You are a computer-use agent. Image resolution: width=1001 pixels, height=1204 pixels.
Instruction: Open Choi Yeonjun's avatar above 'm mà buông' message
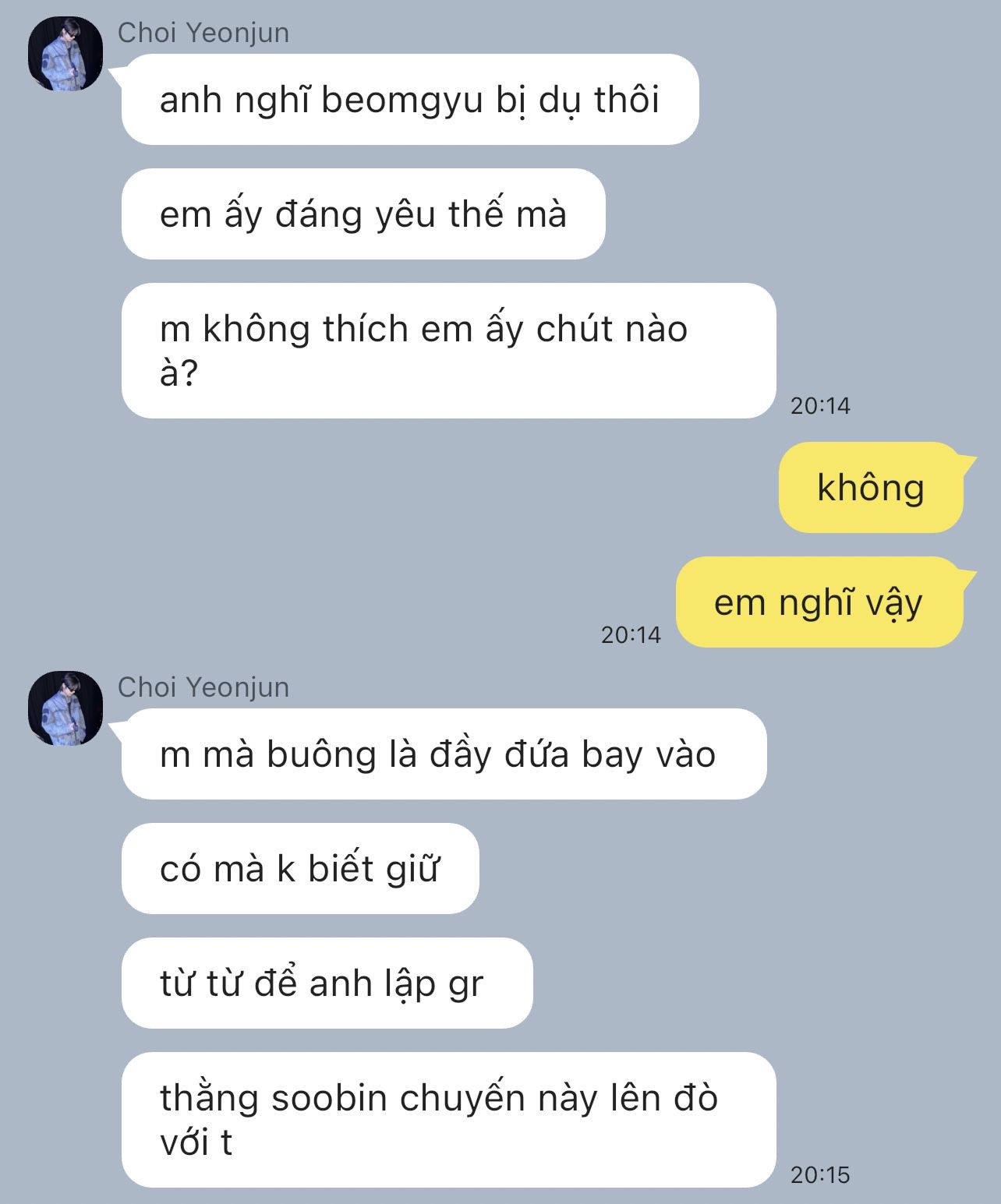(65, 708)
